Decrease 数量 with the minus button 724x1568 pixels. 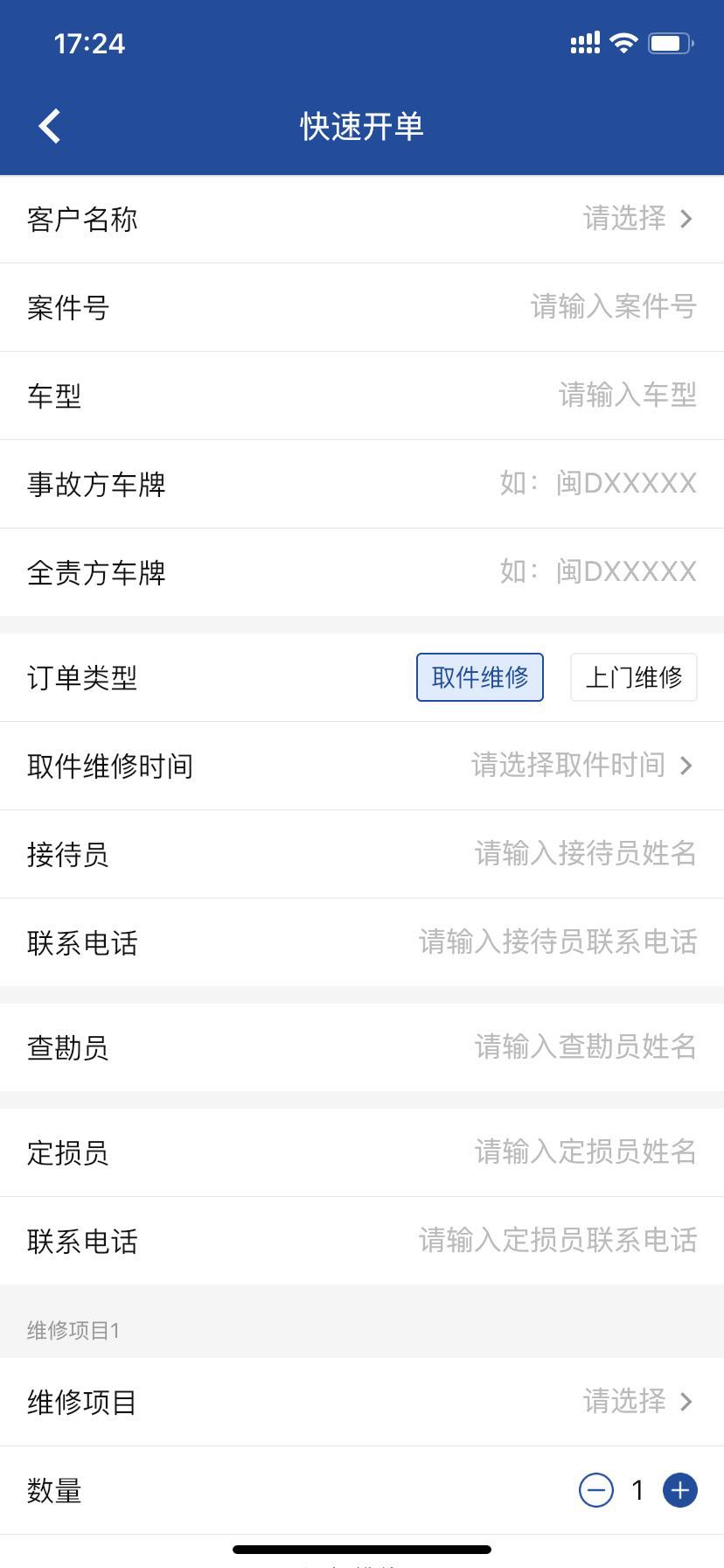(596, 1490)
